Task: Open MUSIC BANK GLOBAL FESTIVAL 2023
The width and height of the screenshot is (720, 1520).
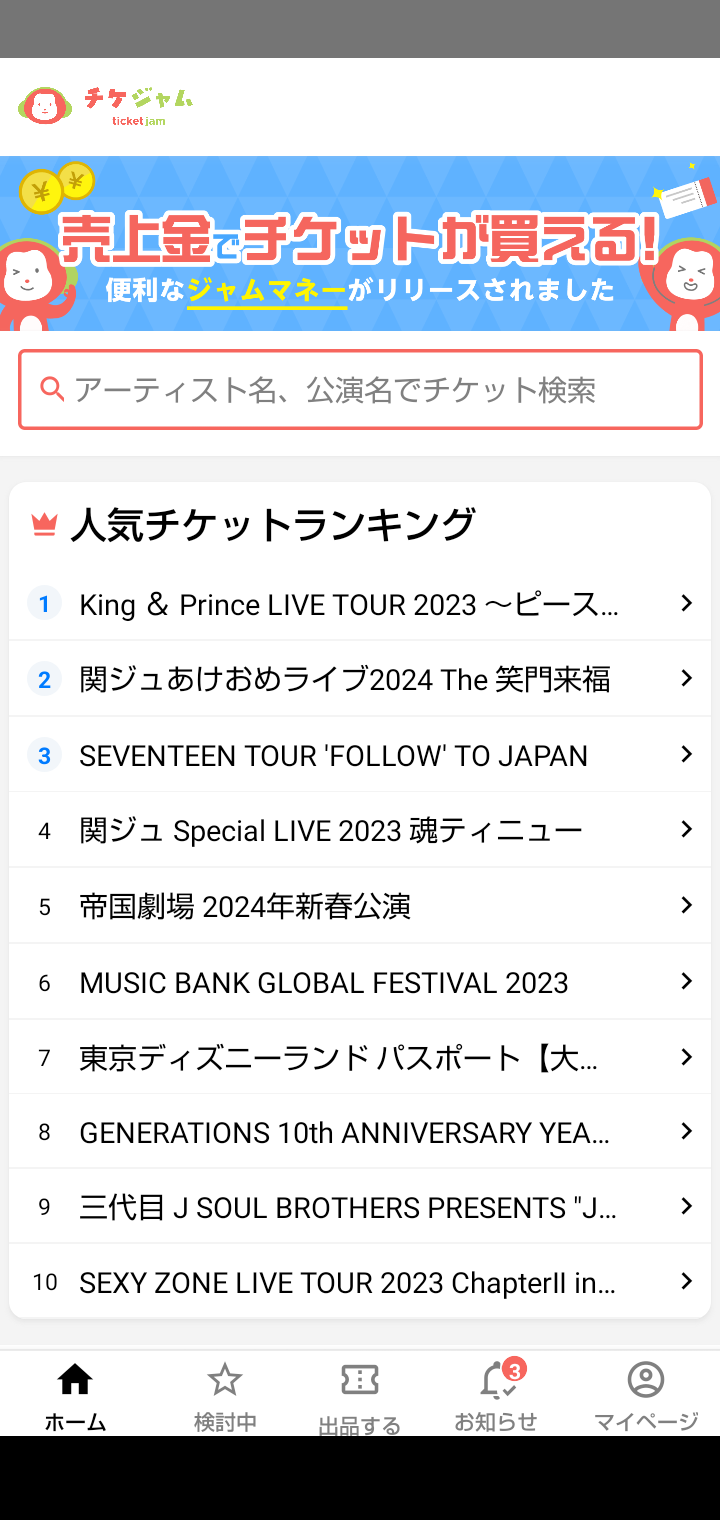Action: tap(360, 982)
